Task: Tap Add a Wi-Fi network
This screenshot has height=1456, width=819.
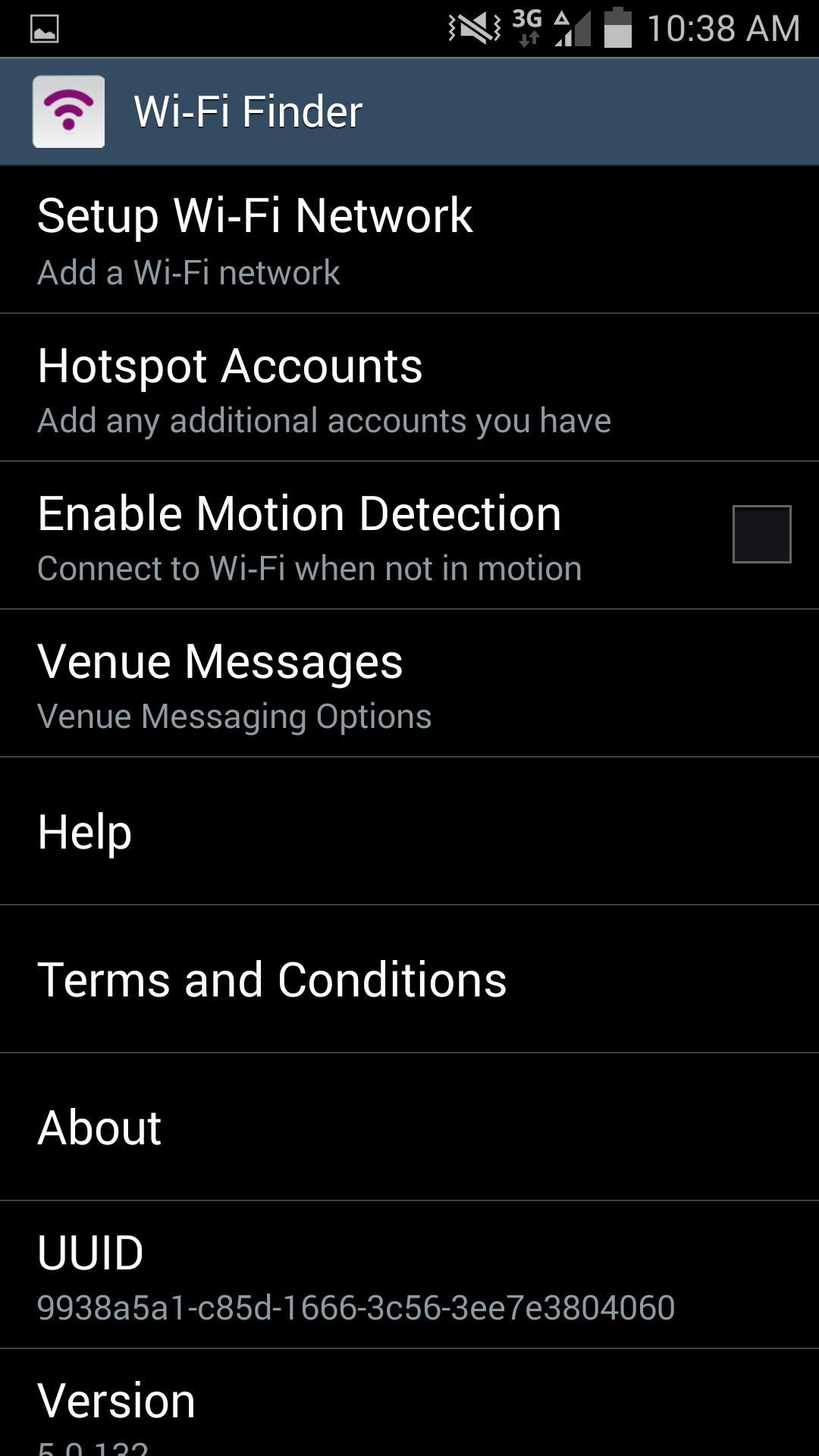Action: 190,273
